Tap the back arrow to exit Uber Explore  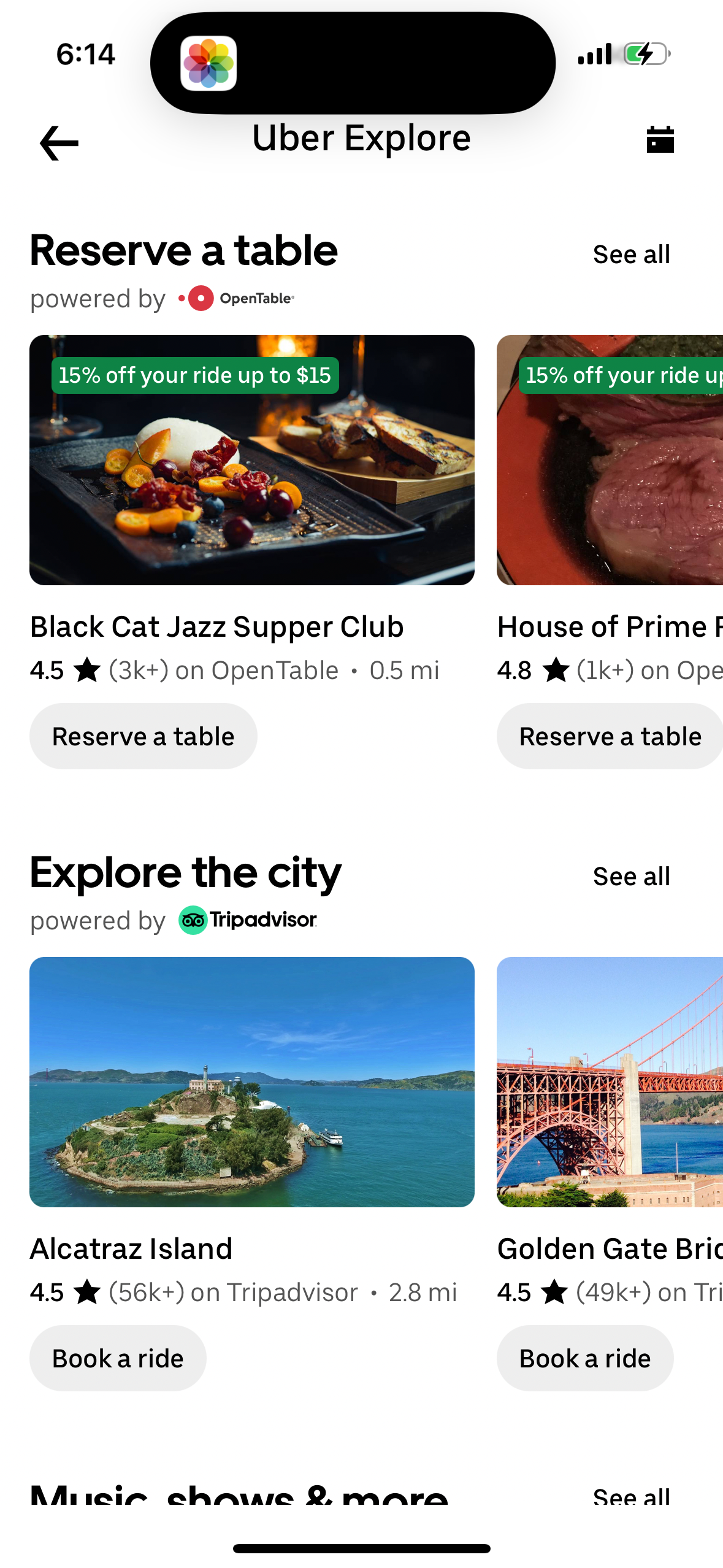tap(58, 142)
